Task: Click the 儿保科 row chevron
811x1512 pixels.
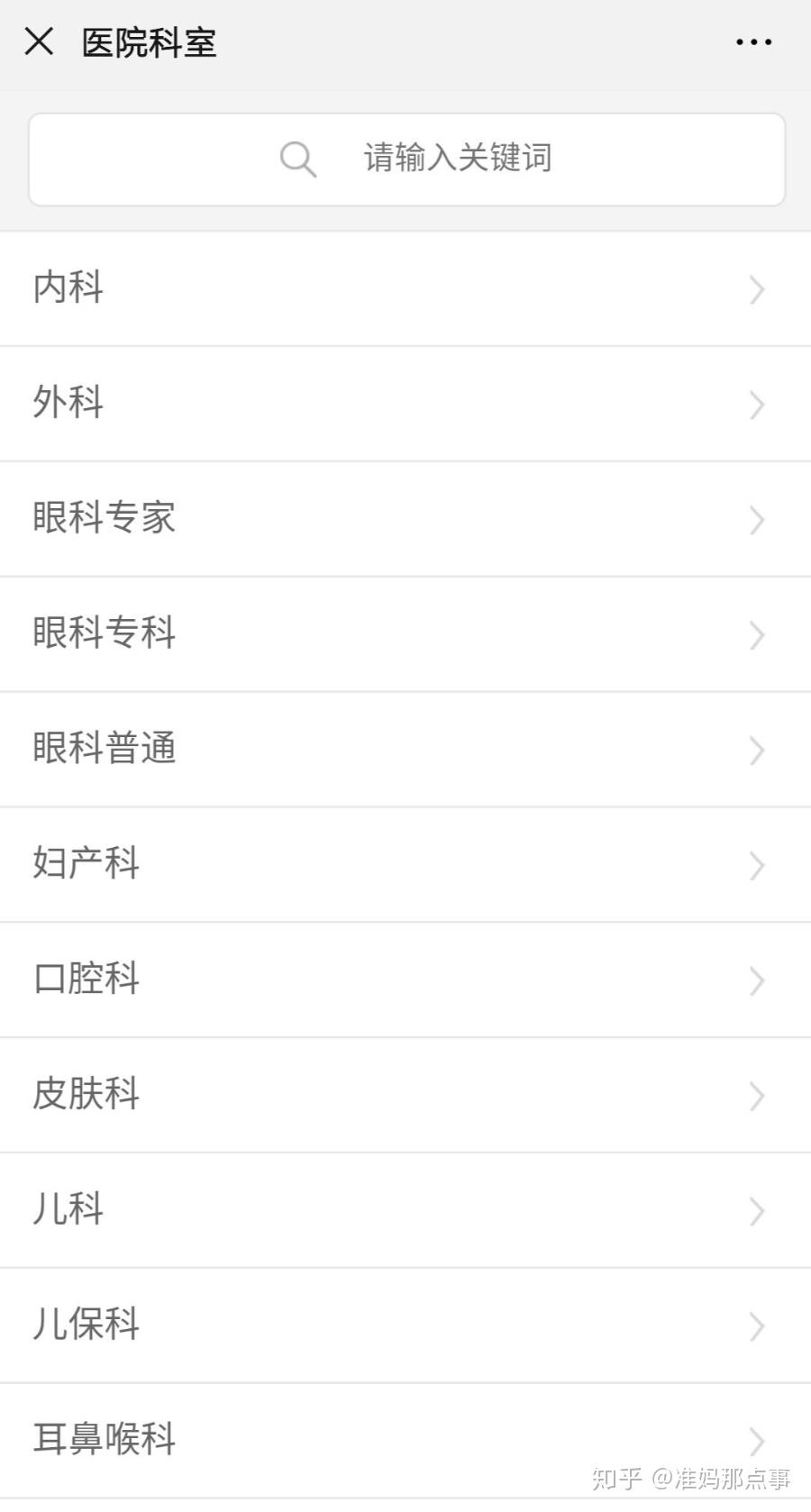Action: (755, 1325)
